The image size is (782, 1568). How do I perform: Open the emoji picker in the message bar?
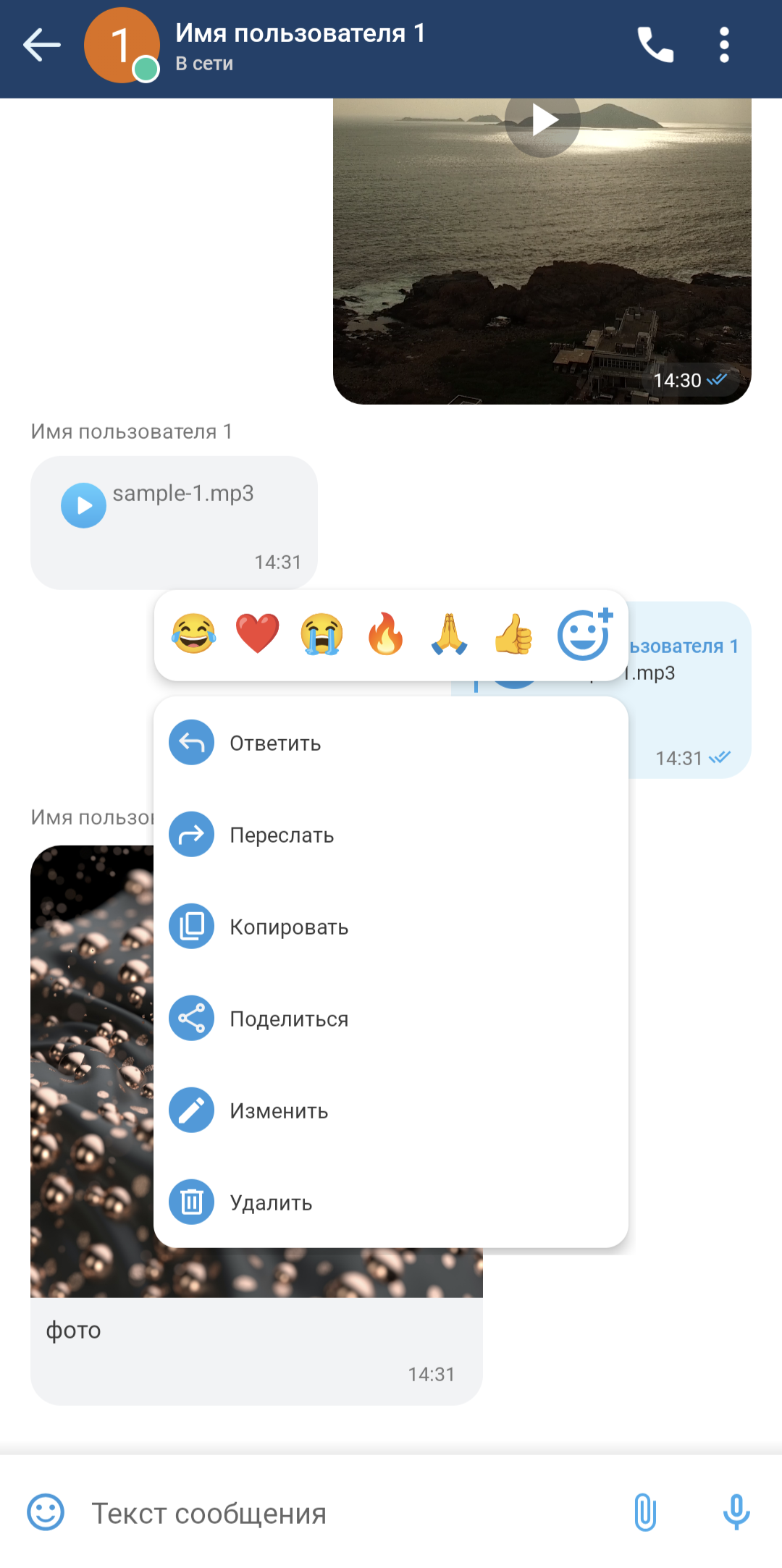[46, 1512]
